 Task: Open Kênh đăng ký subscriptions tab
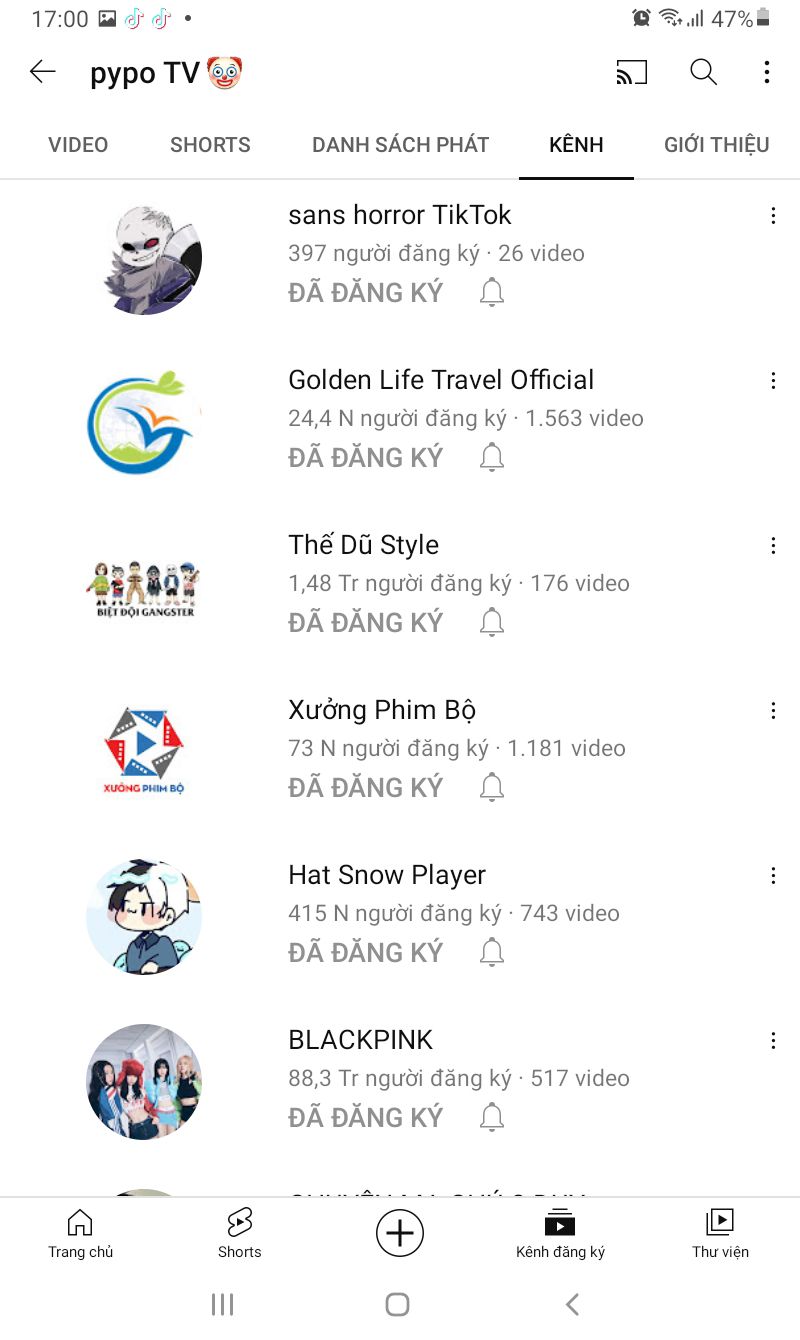click(x=560, y=1234)
